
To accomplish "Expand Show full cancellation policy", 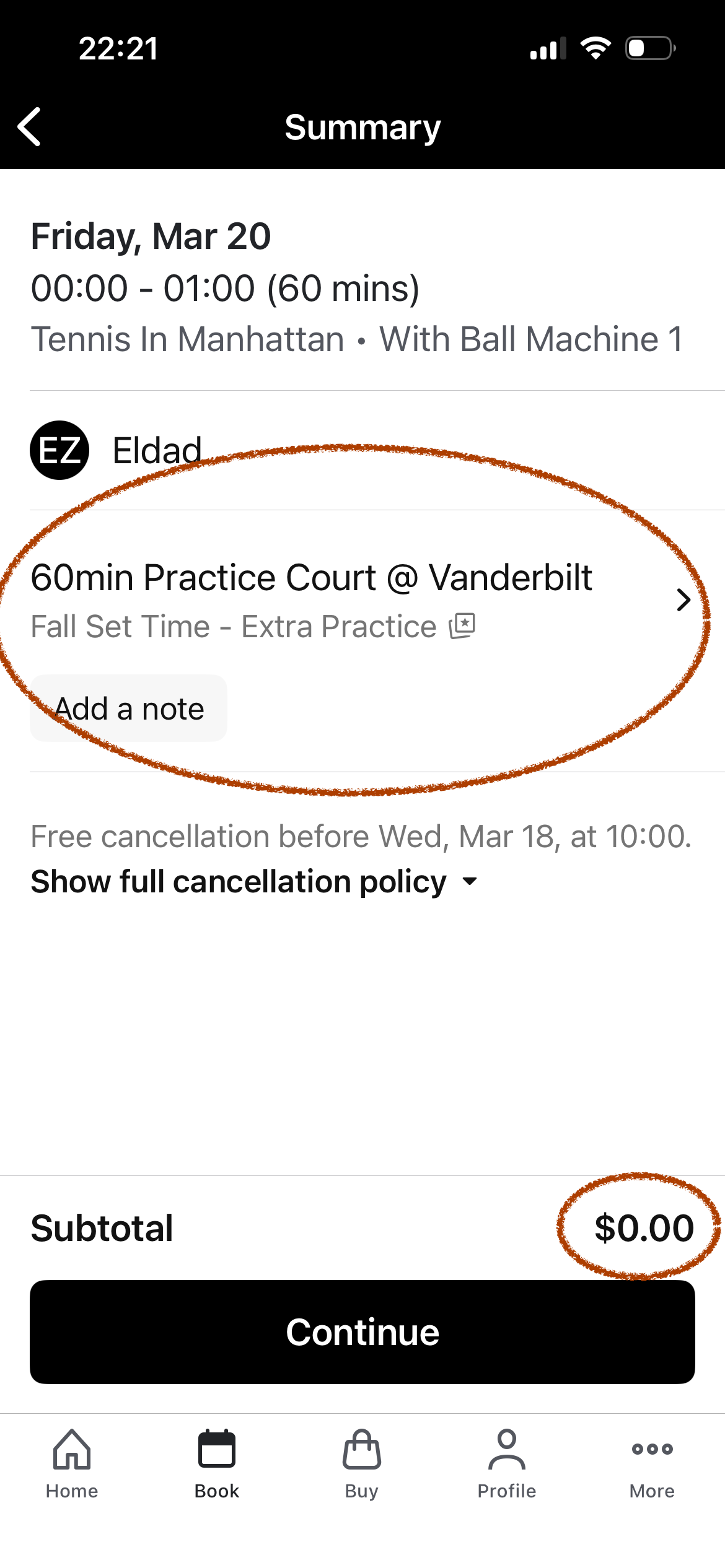I will click(x=254, y=881).
